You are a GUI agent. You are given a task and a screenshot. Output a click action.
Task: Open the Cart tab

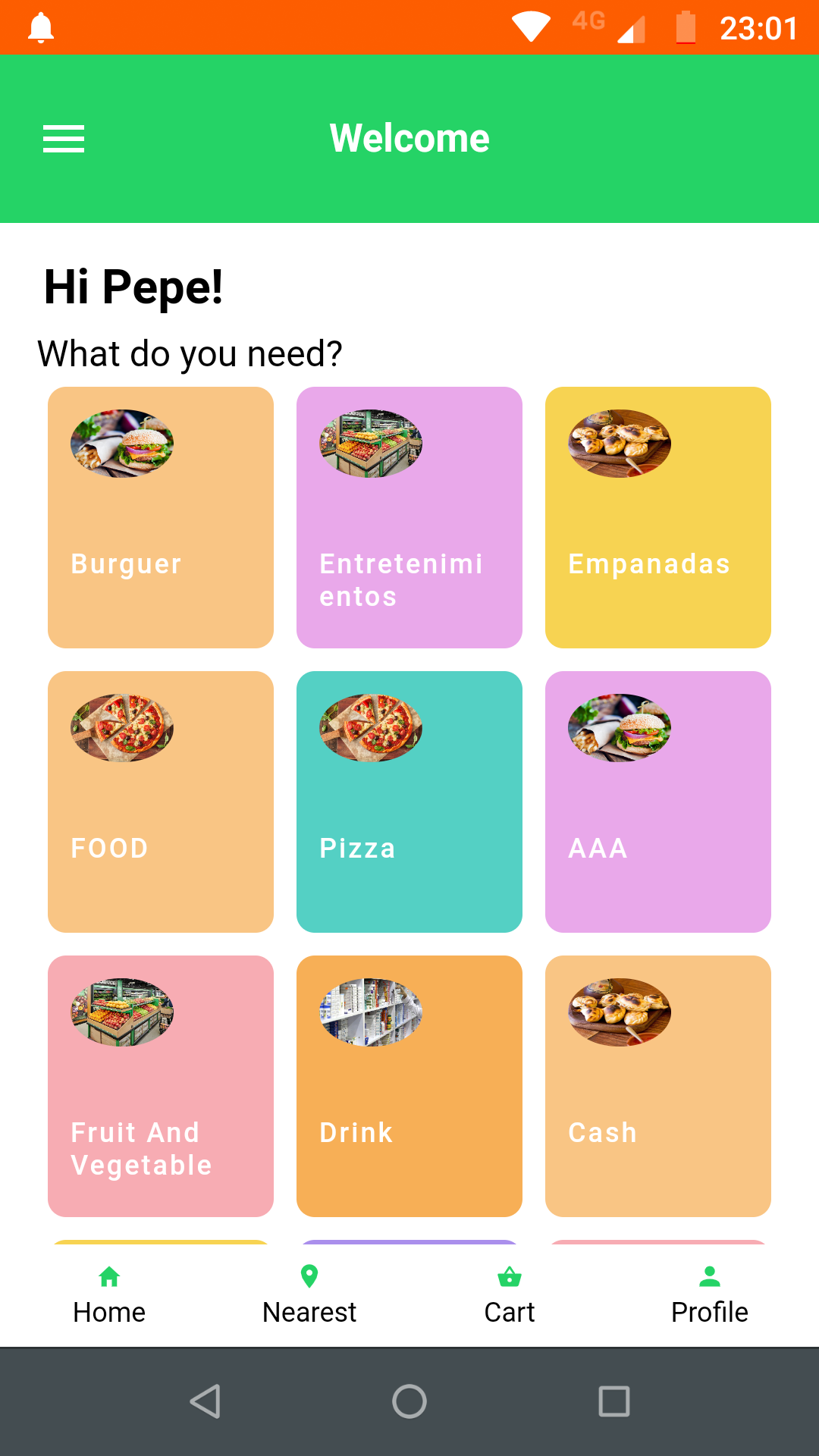pos(510,1295)
